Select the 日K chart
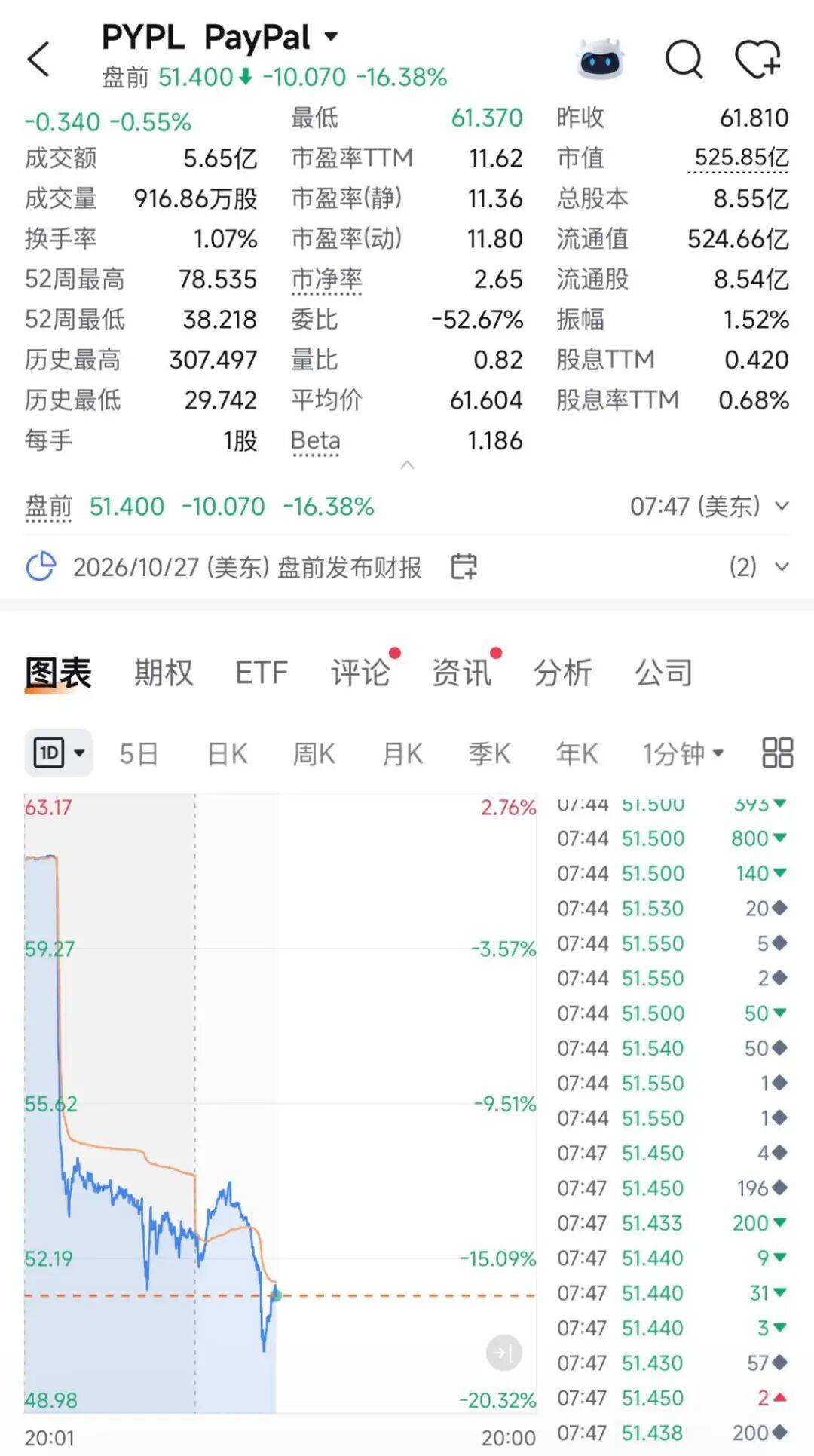The height and width of the screenshot is (1456, 814). point(227,753)
